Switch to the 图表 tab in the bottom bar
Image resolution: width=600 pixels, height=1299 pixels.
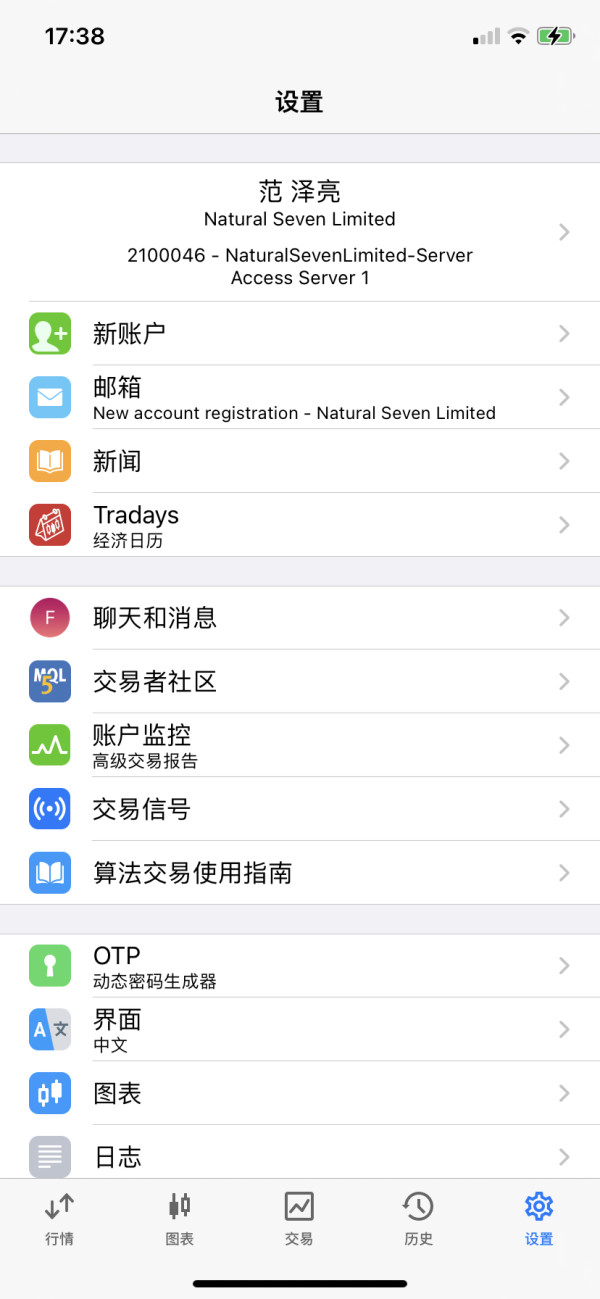(180, 1218)
